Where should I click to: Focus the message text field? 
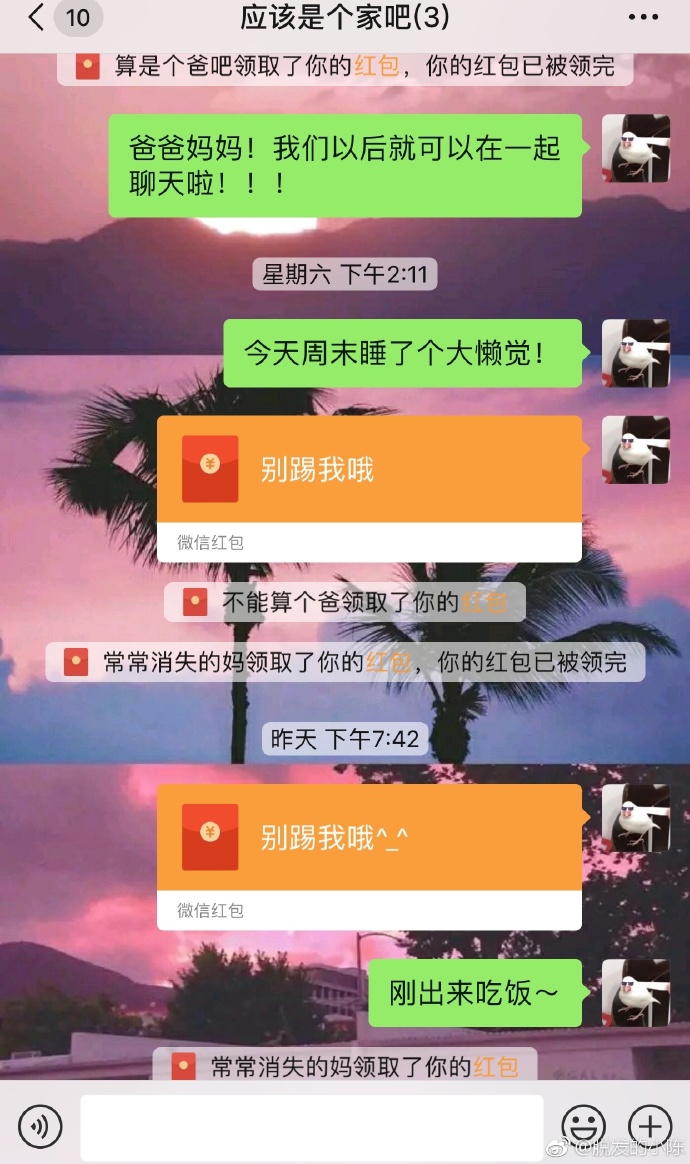click(x=312, y=1127)
